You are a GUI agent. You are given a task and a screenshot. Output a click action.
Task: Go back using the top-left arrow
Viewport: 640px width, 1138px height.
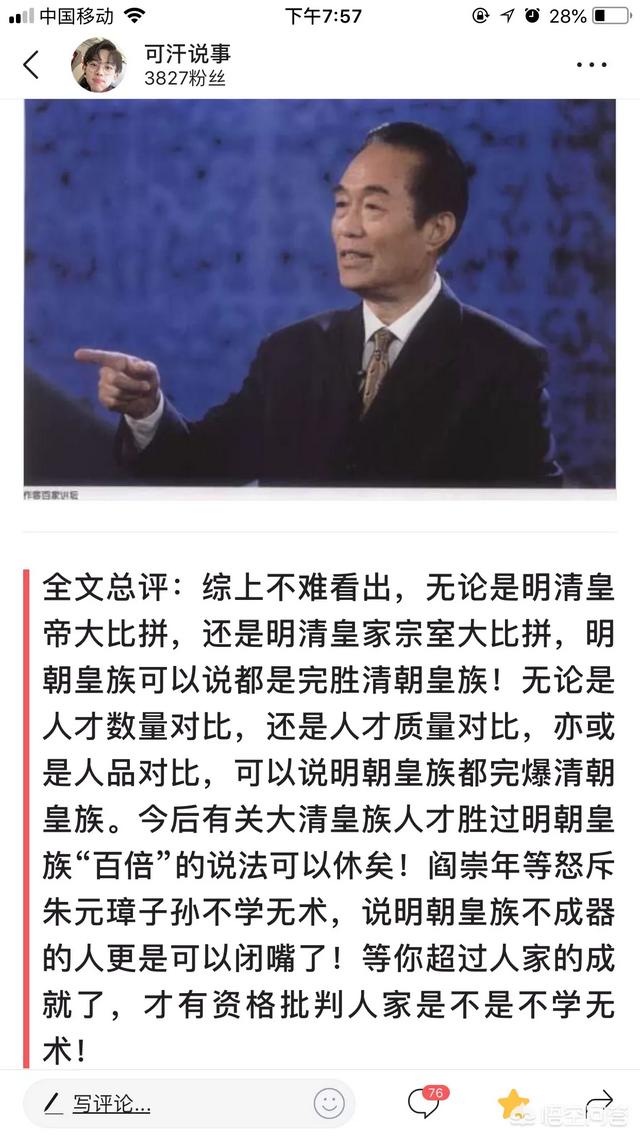coord(31,65)
